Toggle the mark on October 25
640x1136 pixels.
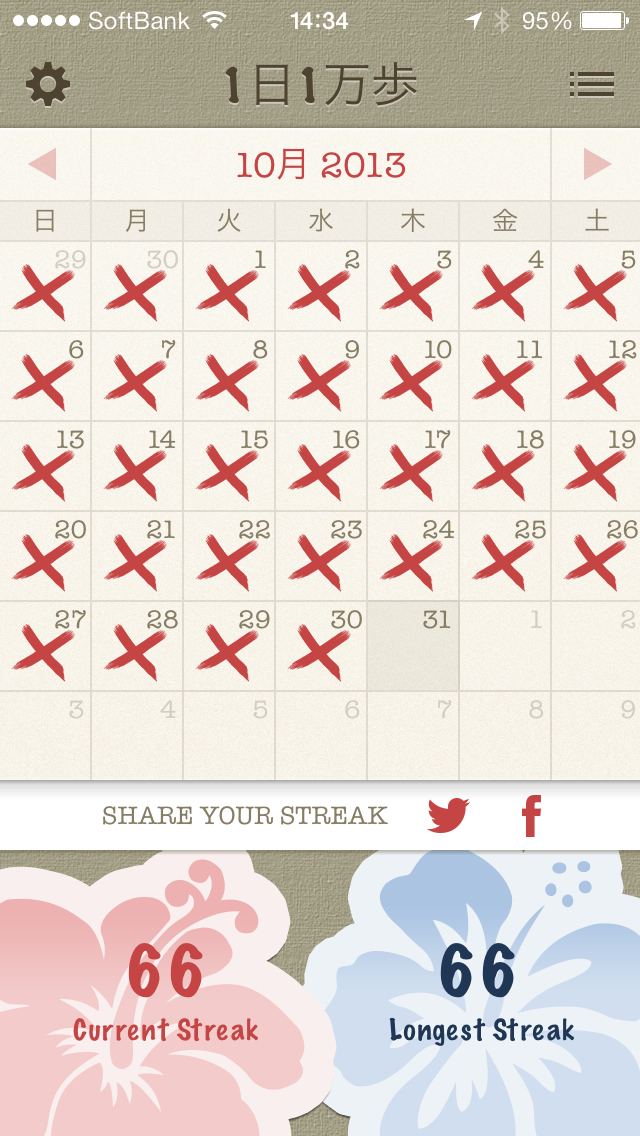click(505, 556)
